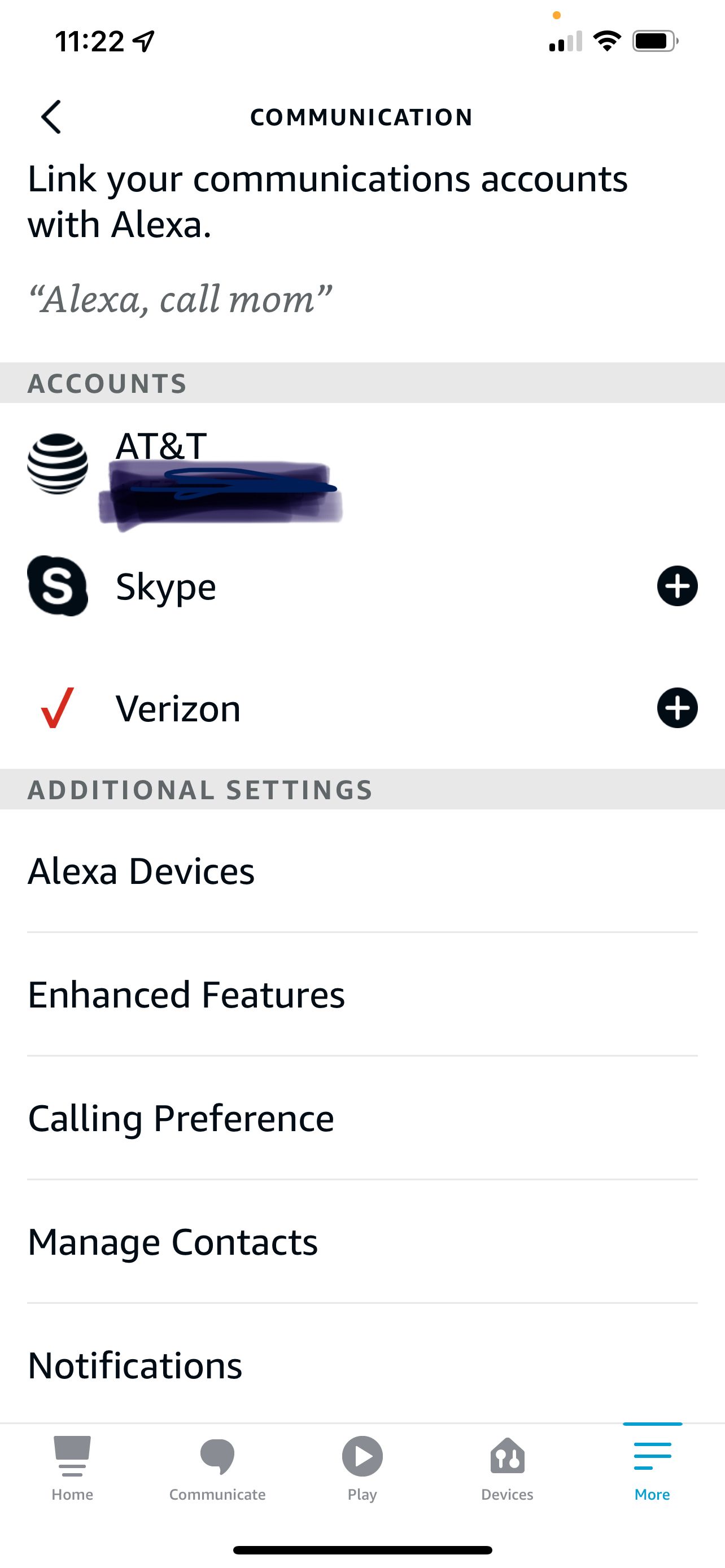The height and width of the screenshot is (1568, 725).
Task: Switch to the Devices tab
Action: (x=507, y=1473)
